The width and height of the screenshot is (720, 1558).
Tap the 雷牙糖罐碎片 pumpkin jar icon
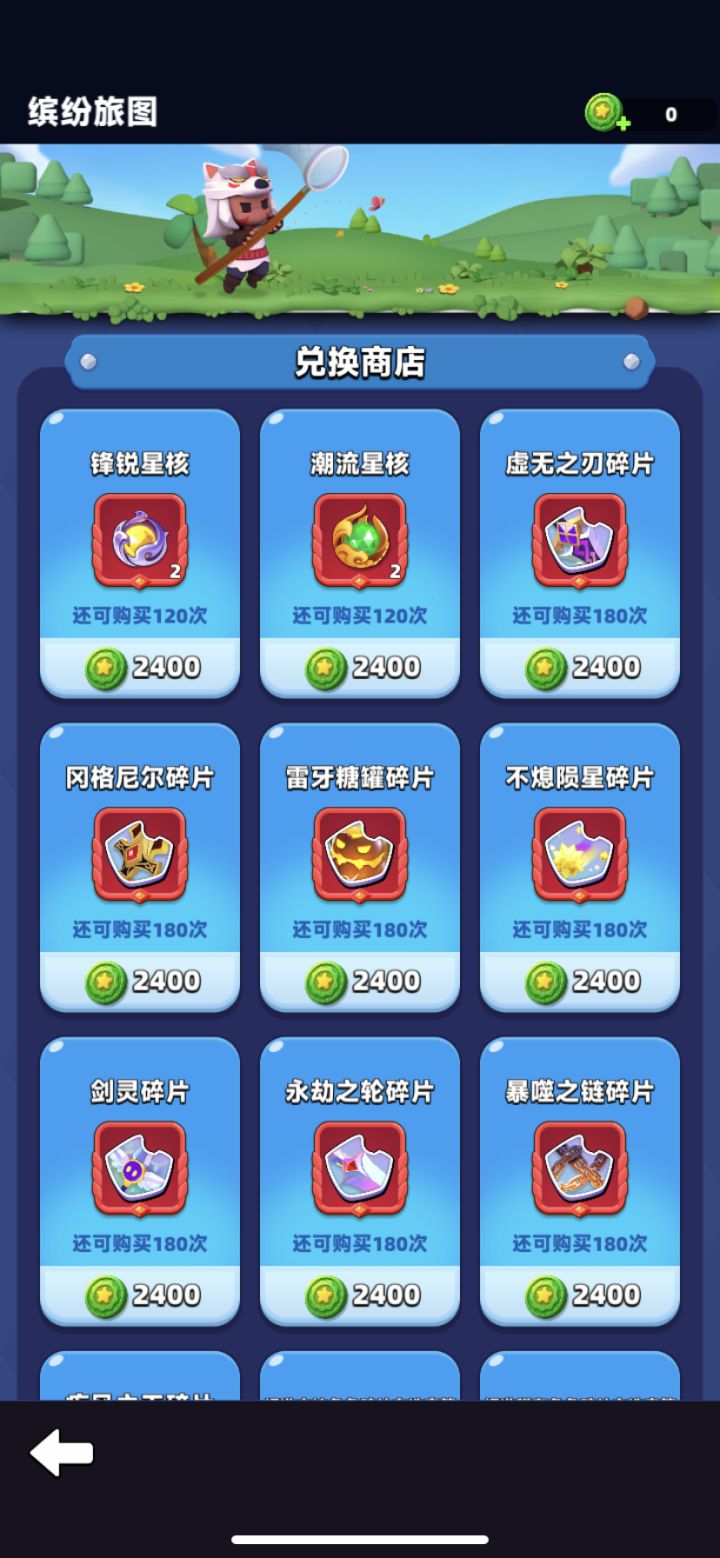(360, 855)
